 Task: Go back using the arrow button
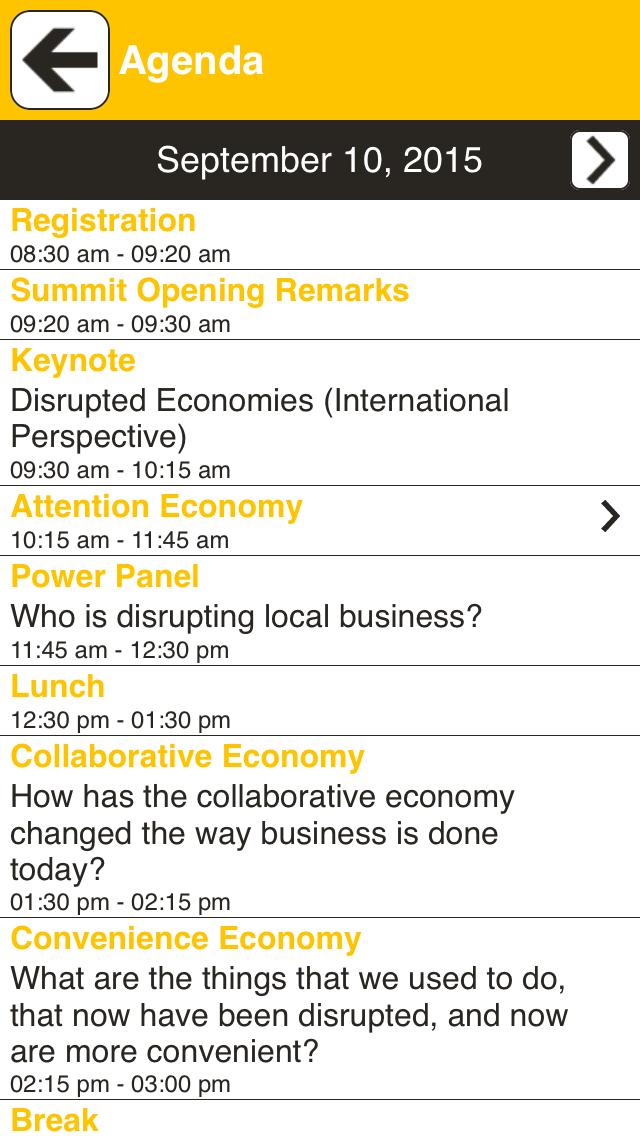(59, 60)
